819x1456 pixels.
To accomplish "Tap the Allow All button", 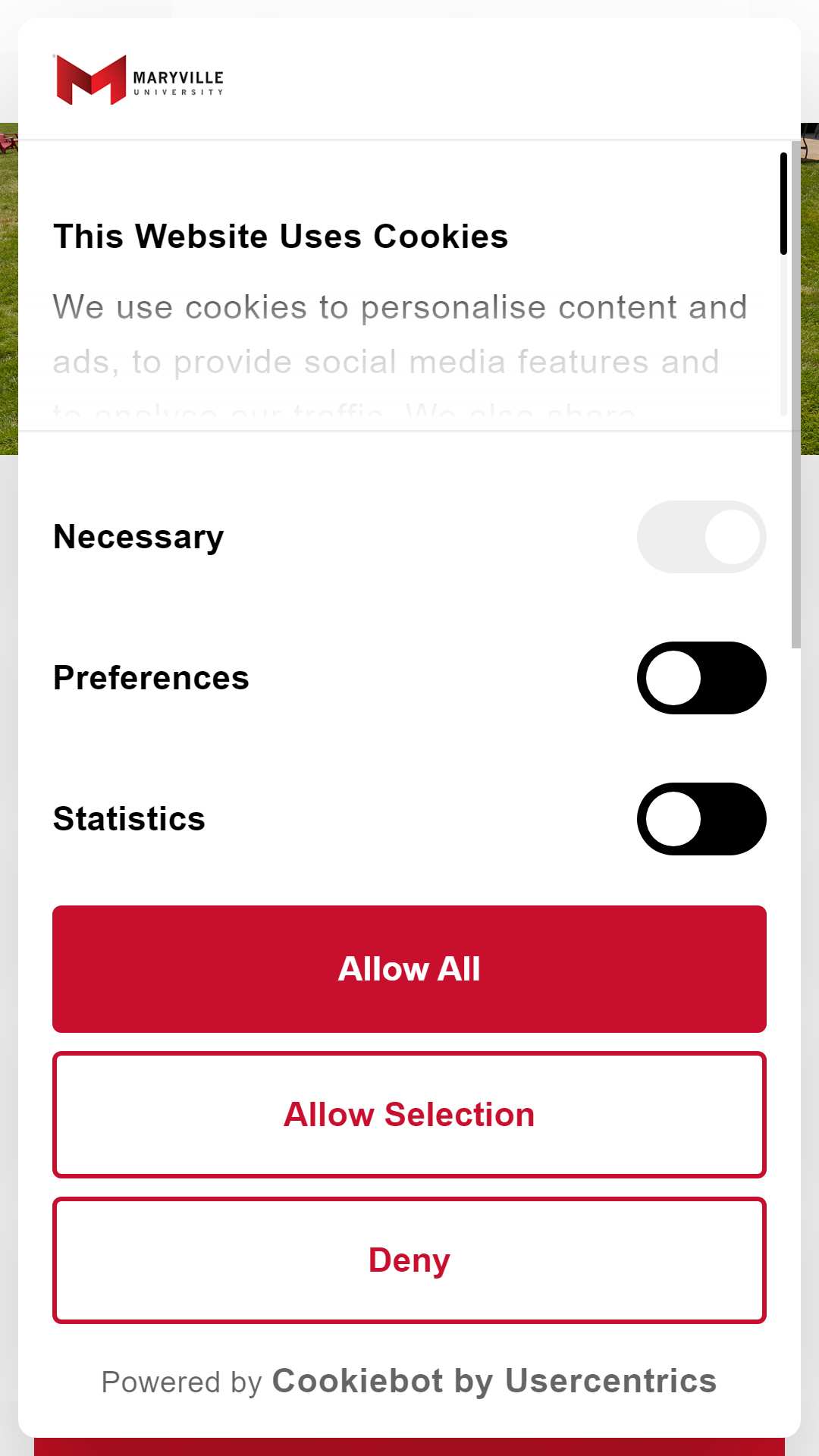I will pos(409,968).
